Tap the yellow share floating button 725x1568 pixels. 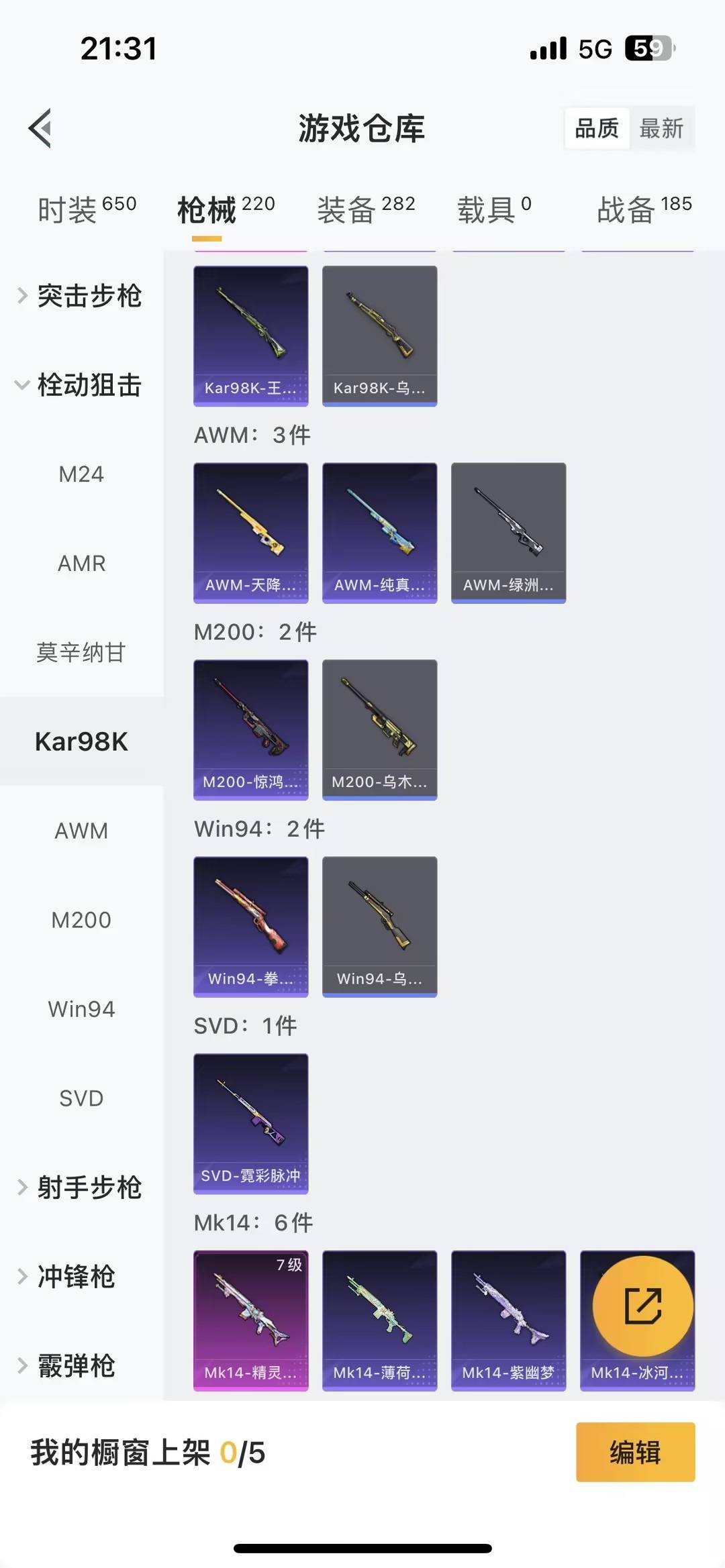pos(642,1306)
